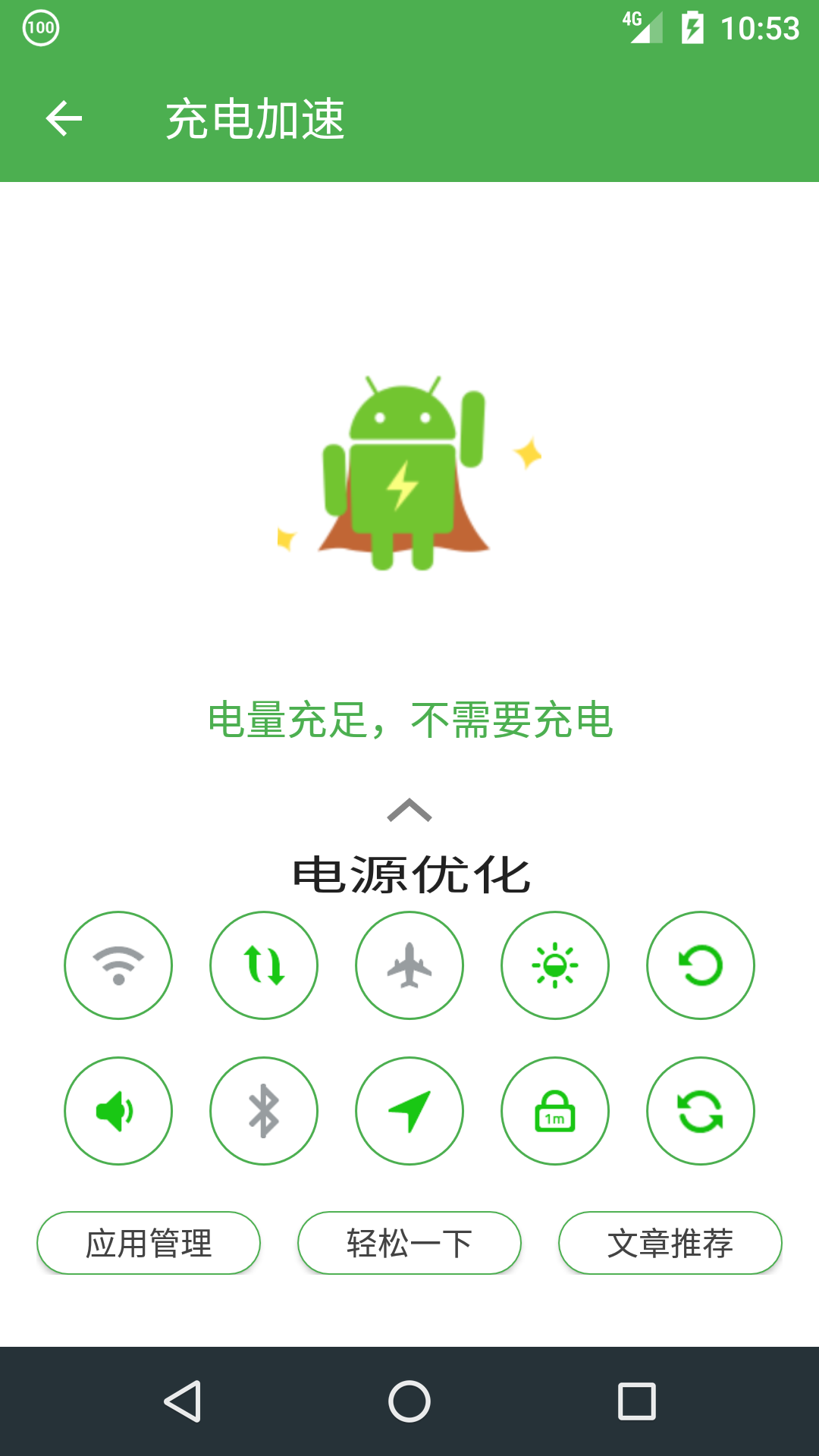Viewport: 819px width, 1456px height.
Task: Toggle airplane mode
Action: pos(409,965)
